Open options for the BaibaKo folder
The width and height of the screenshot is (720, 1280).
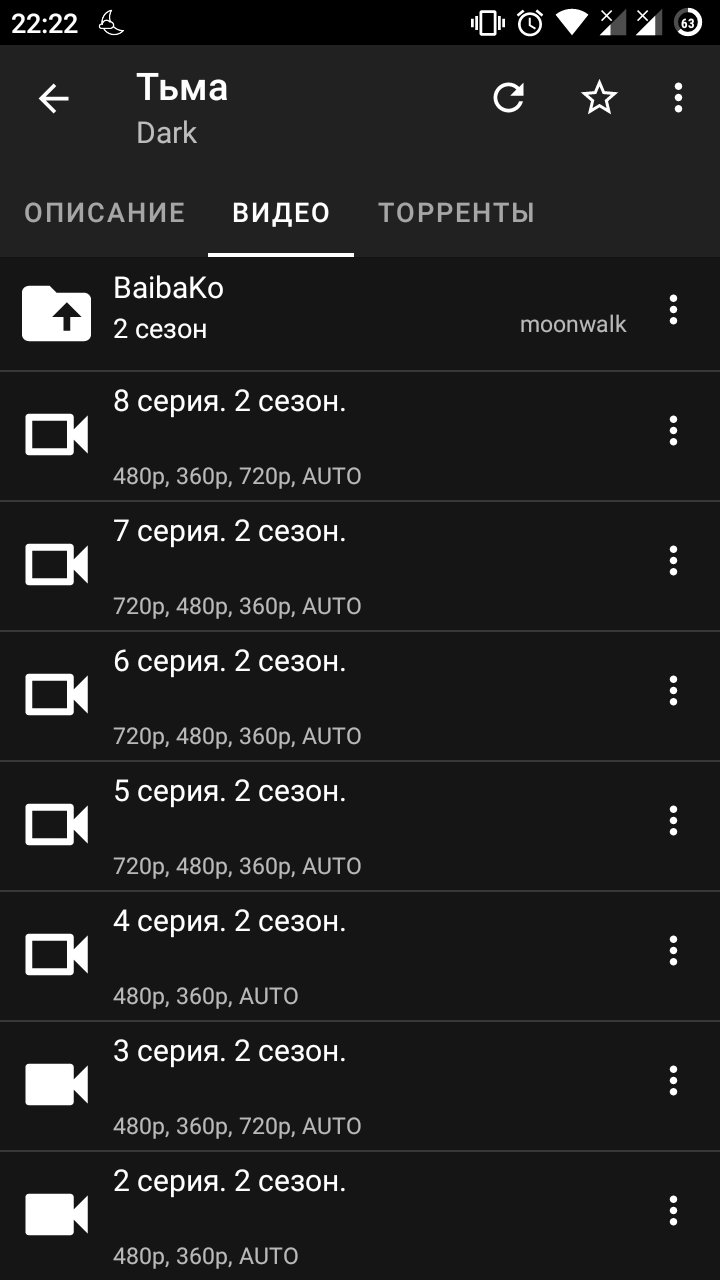click(x=673, y=310)
